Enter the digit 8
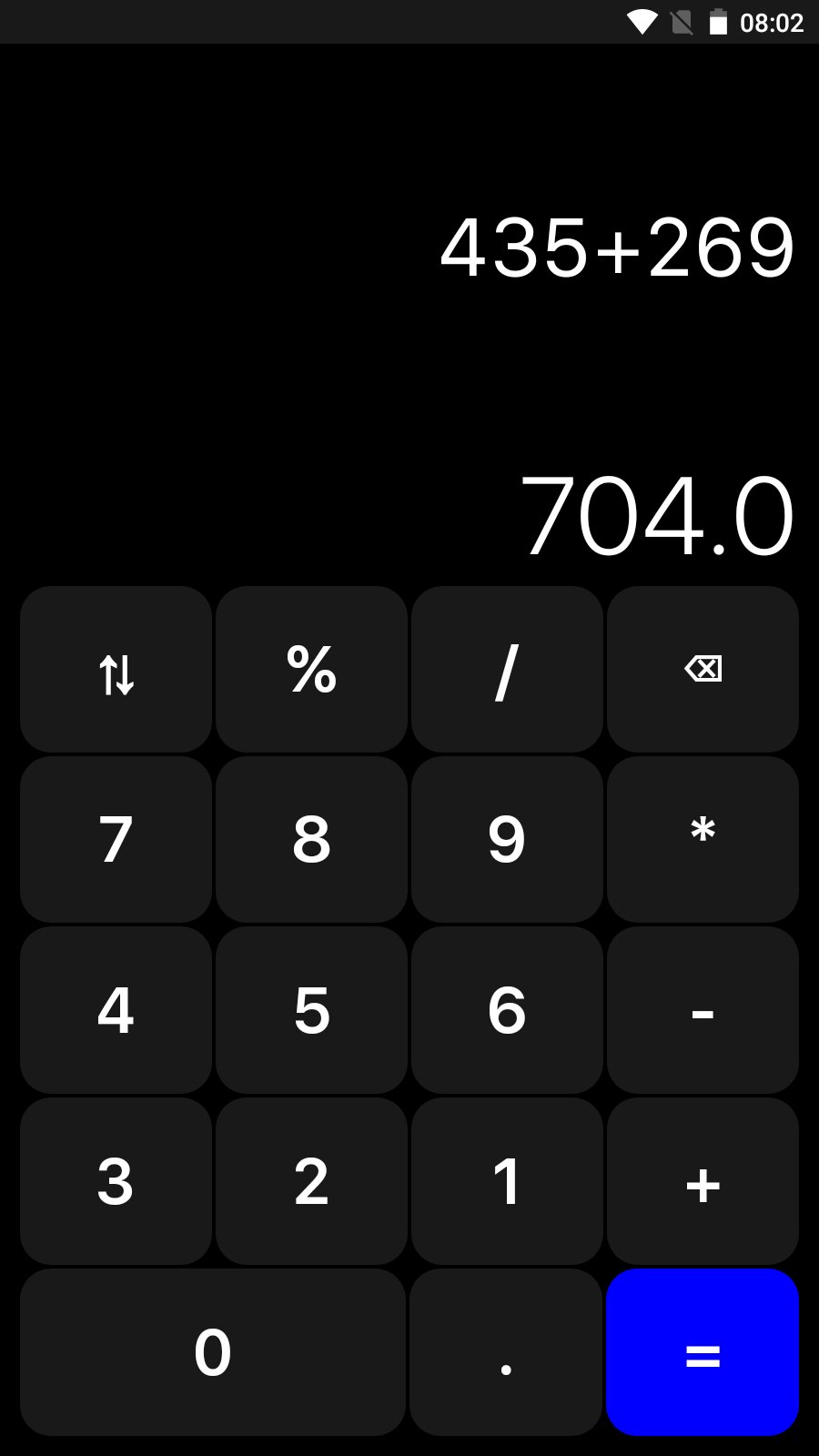 tap(311, 839)
